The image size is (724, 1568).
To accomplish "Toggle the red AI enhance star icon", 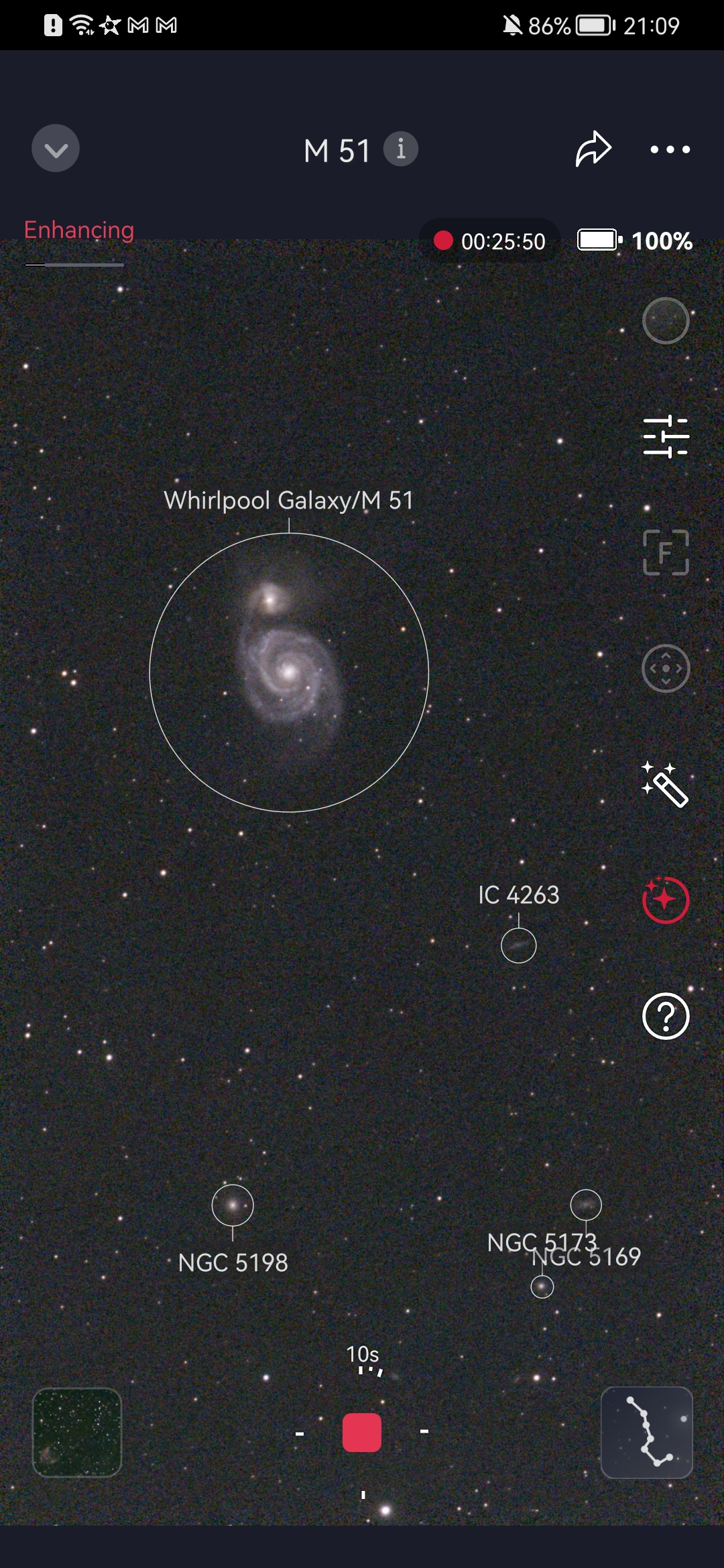I will click(x=666, y=900).
